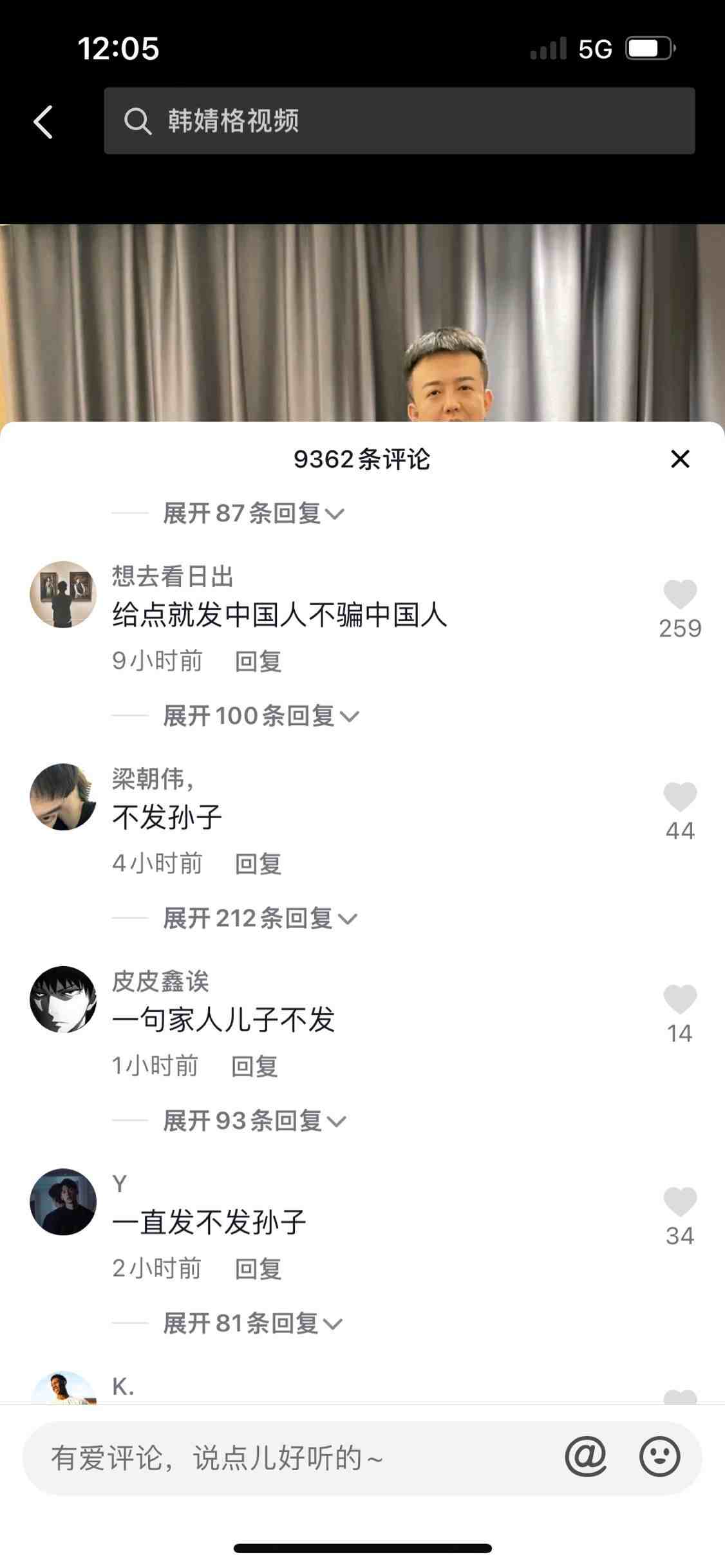This screenshot has height=1568, width=725.
Task: Like the comment by Y
Action: pyautogui.click(x=680, y=1202)
